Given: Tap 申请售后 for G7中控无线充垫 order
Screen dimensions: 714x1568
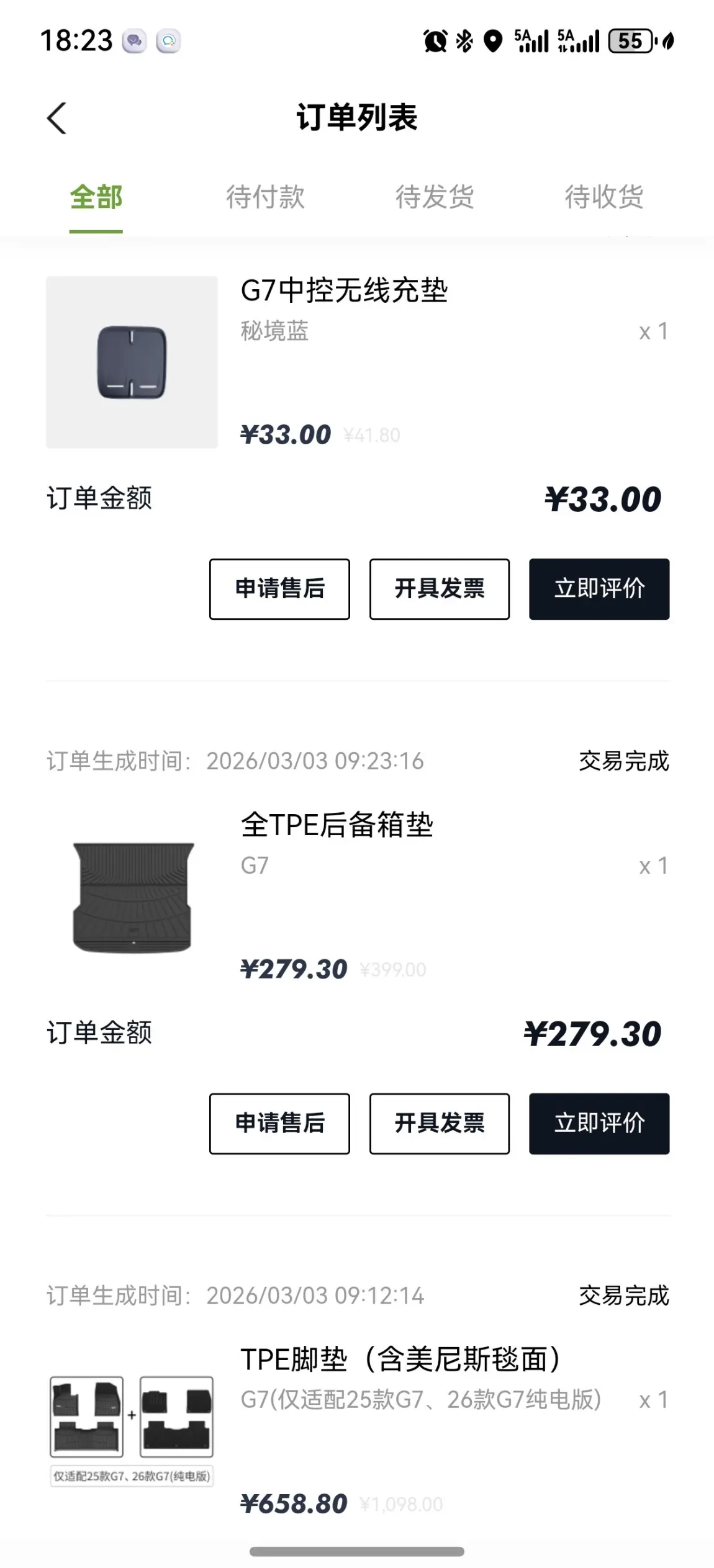Looking at the screenshot, I should tap(279, 589).
